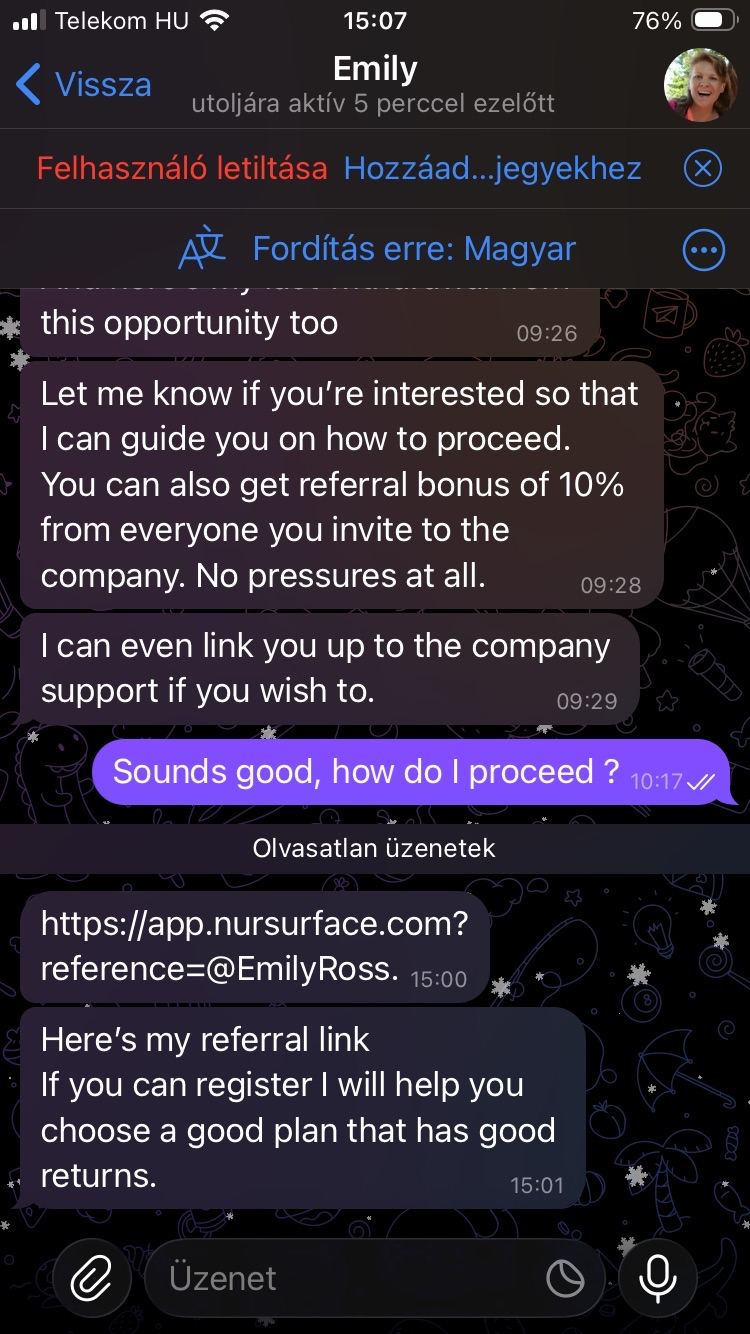The width and height of the screenshot is (750, 1334).
Task: Add Emily to contacts
Action: coord(492,168)
